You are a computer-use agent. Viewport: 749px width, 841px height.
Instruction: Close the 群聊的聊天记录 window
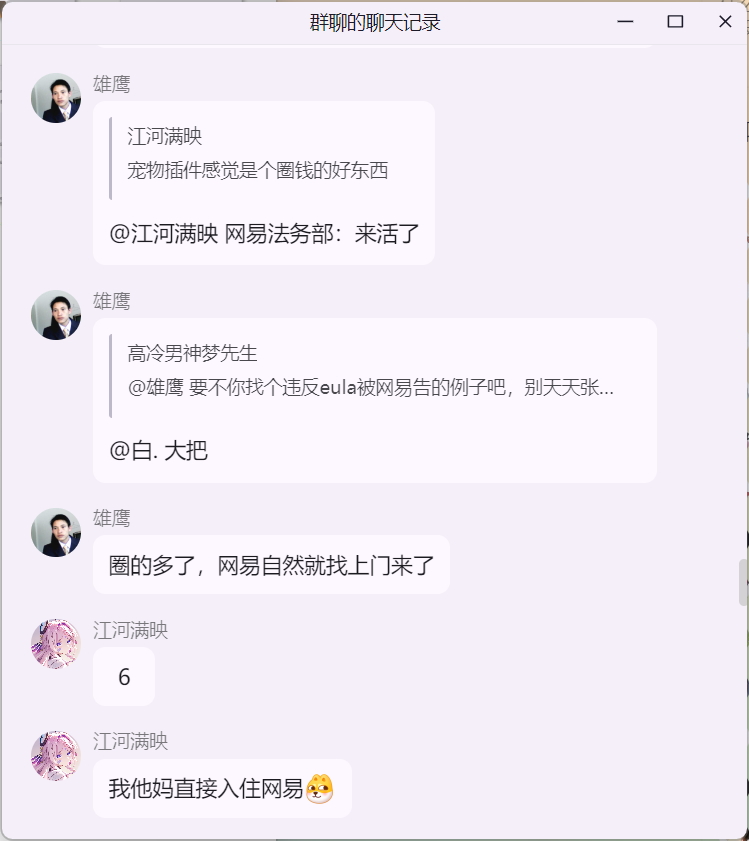click(x=725, y=22)
